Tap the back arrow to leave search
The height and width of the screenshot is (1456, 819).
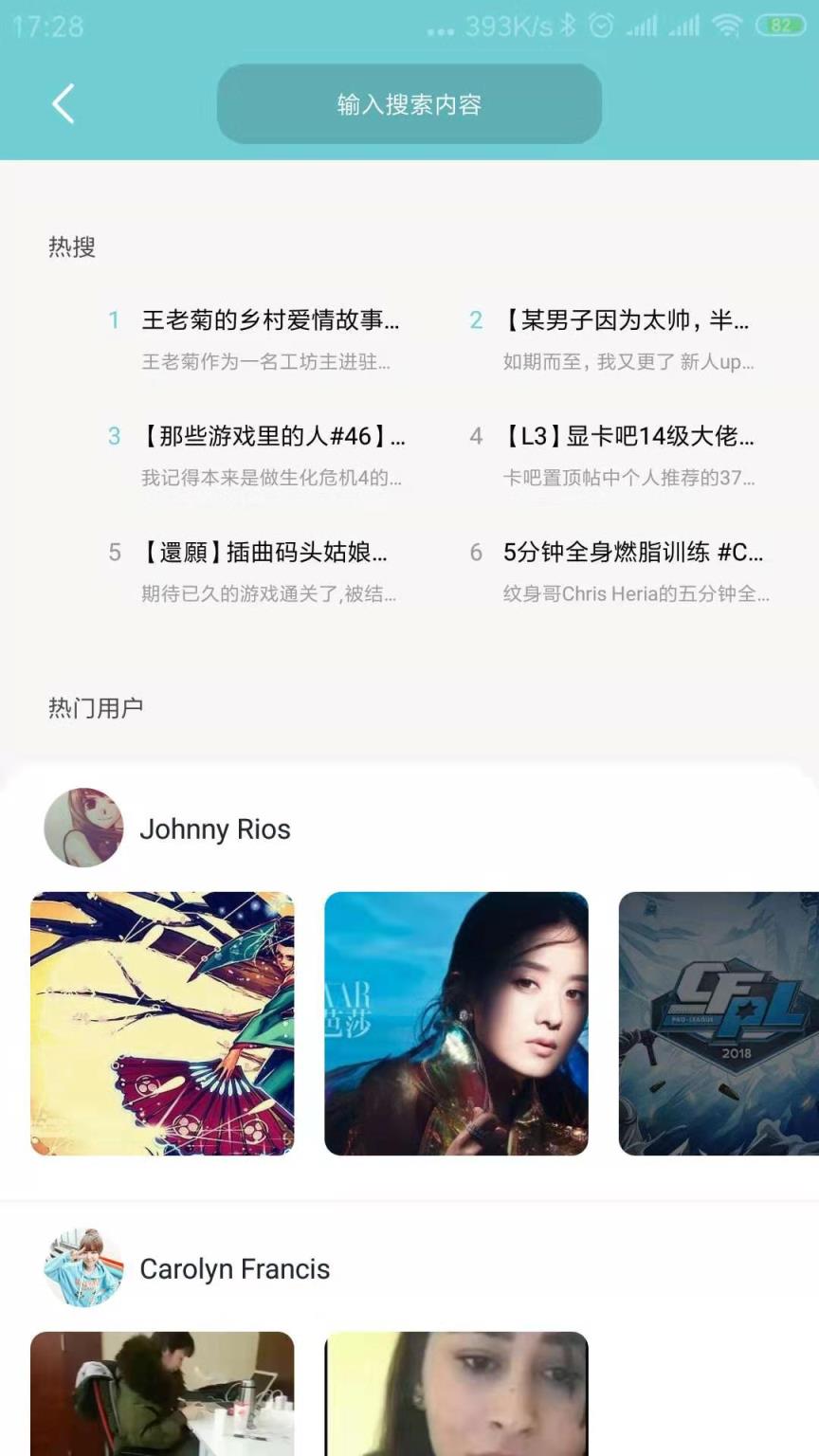point(63,104)
